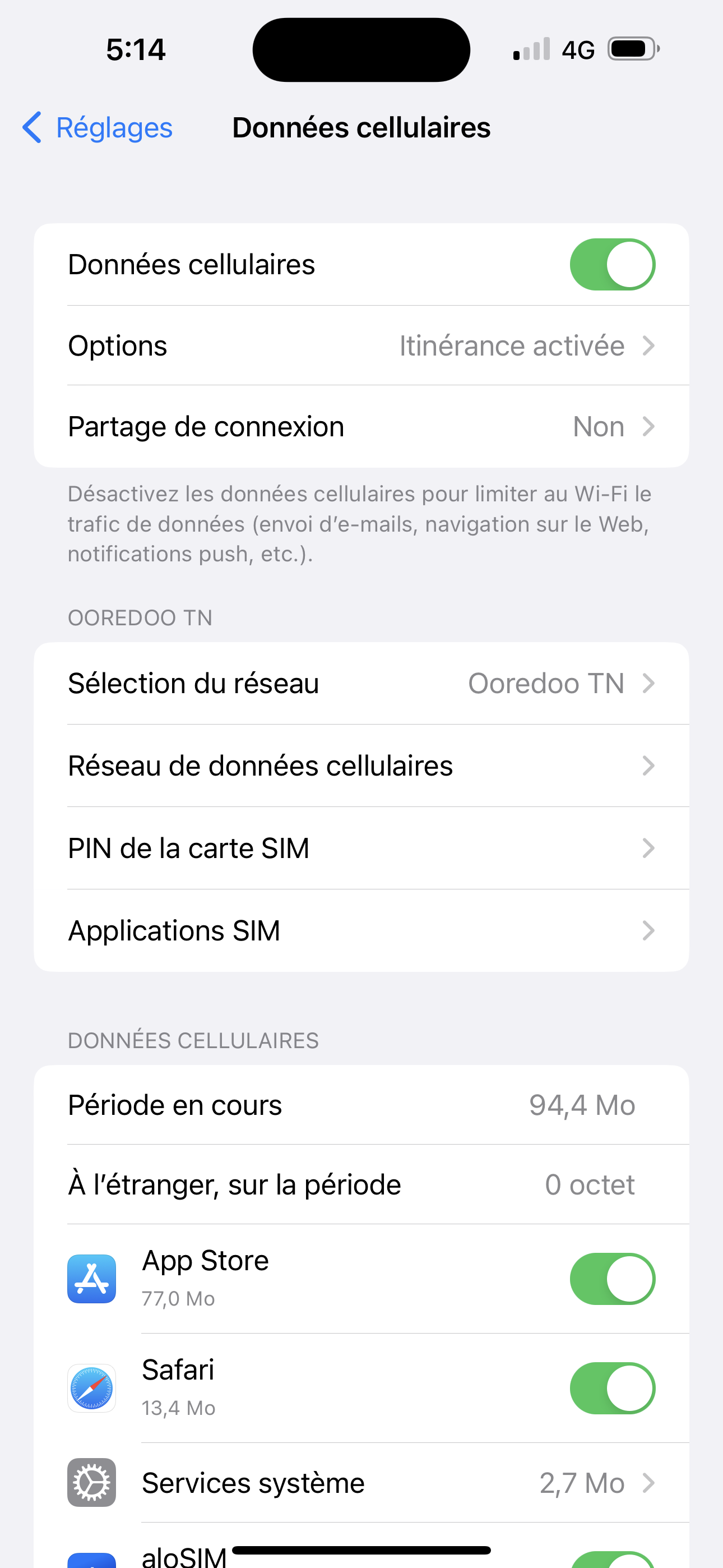Open PIN de la carte SIM
723x1568 pixels.
click(361, 848)
